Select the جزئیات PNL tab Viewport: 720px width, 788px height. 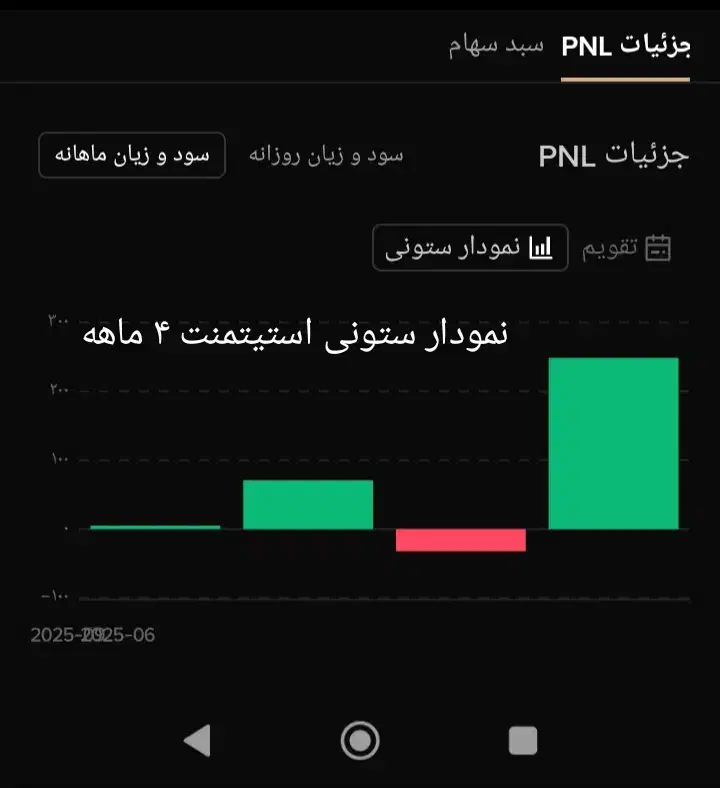coord(631,46)
